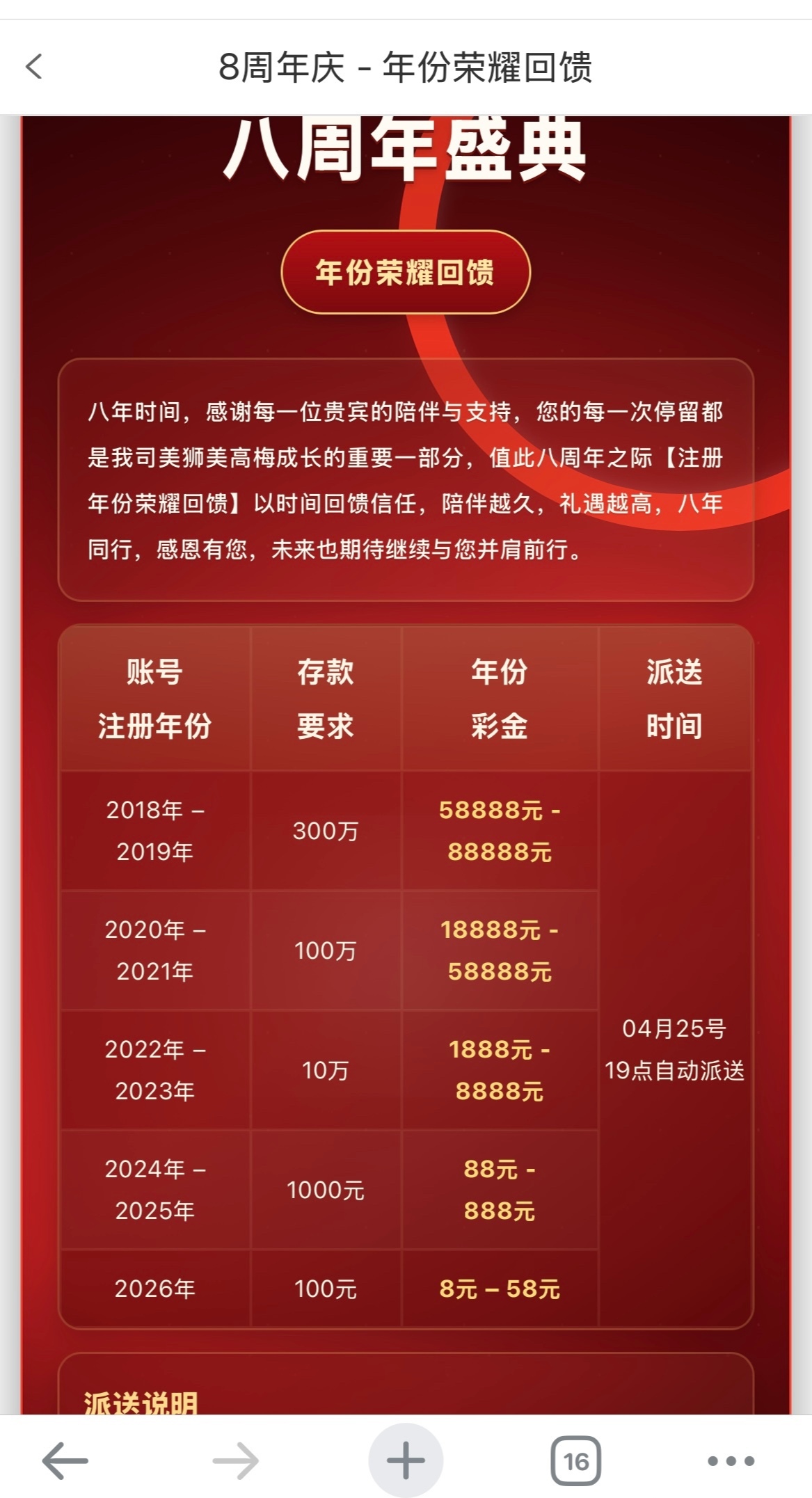Tap the 年份荣耀回馈 pill button

point(406,272)
